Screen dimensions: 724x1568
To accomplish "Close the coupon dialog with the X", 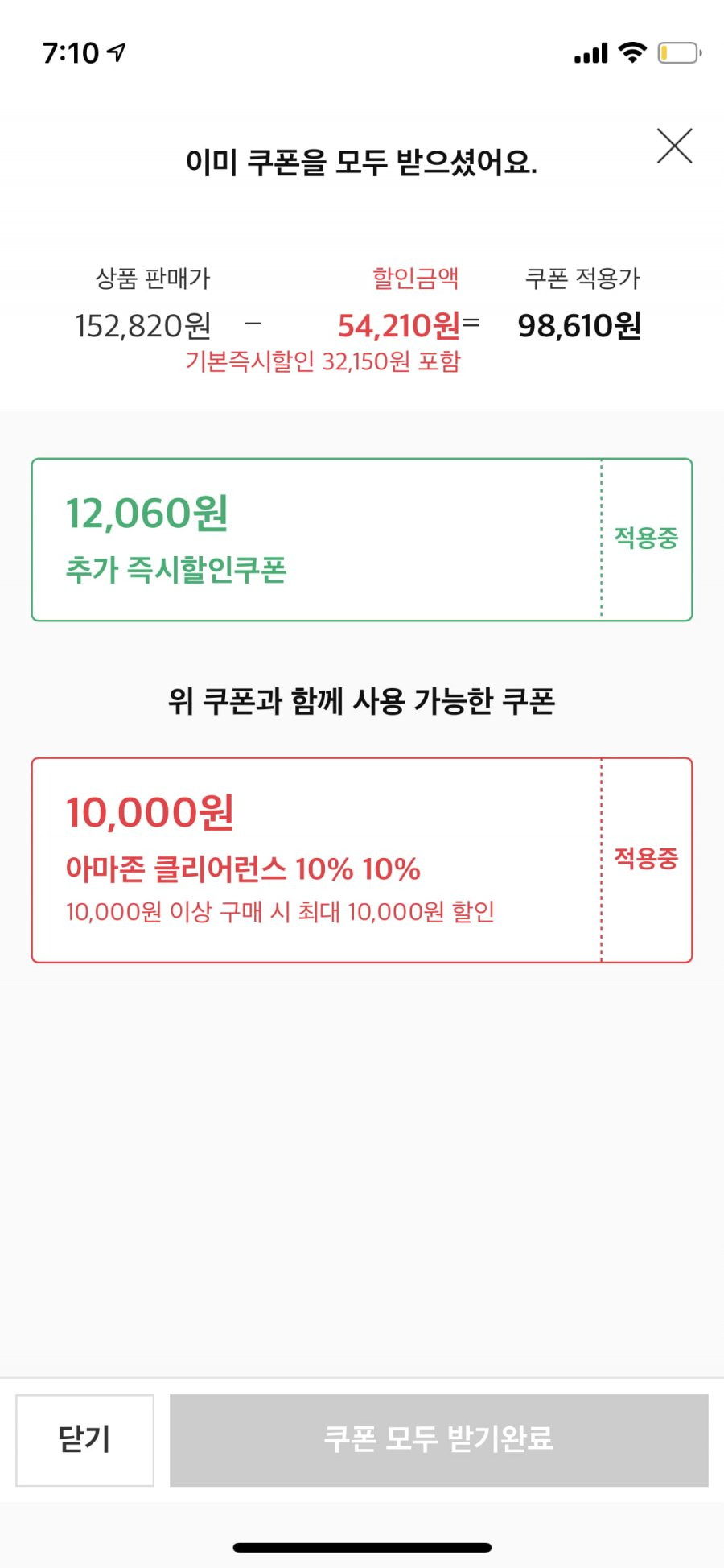I will [x=674, y=146].
